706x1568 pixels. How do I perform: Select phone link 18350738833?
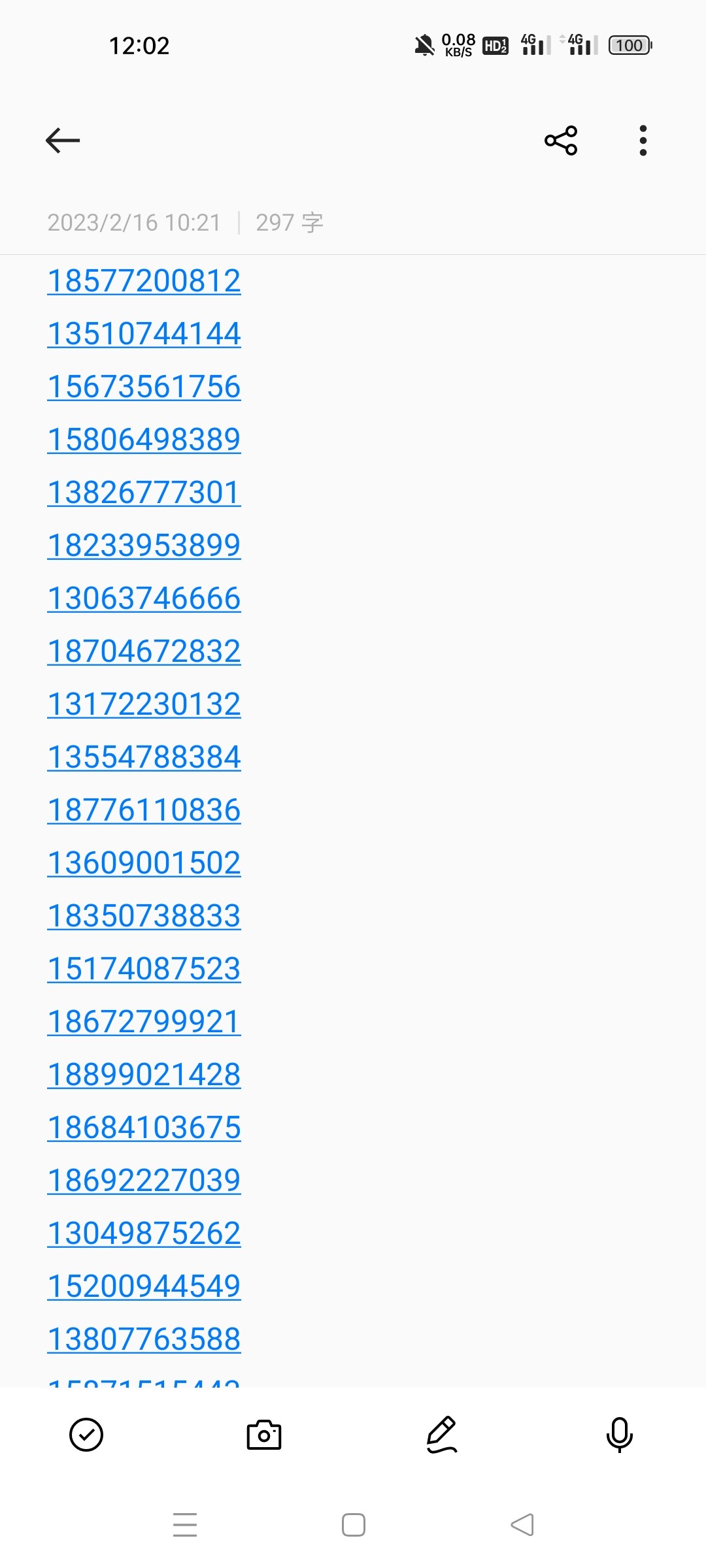tap(144, 916)
